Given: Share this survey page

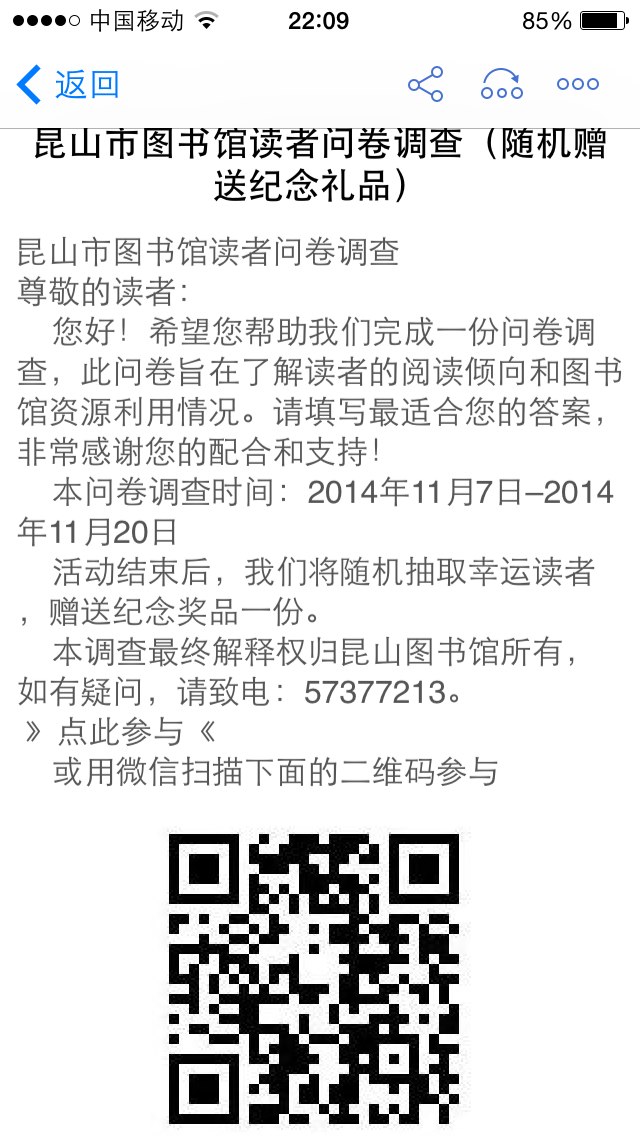Looking at the screenshot, I should tap(425, 84).
